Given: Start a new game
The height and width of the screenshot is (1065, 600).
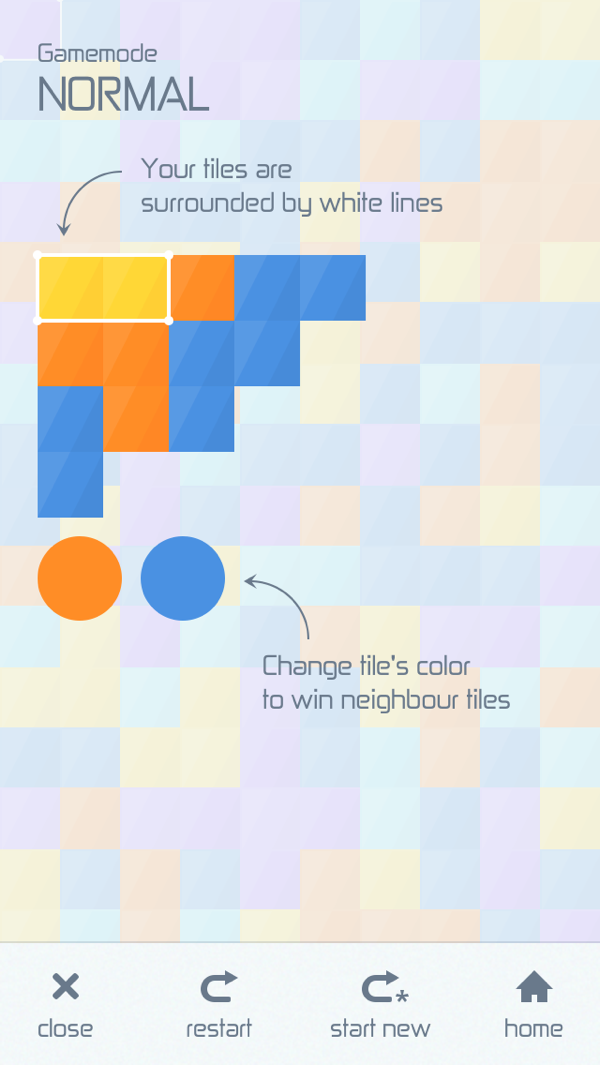Looking at the screenshot, I should (x=380, y=1003).
